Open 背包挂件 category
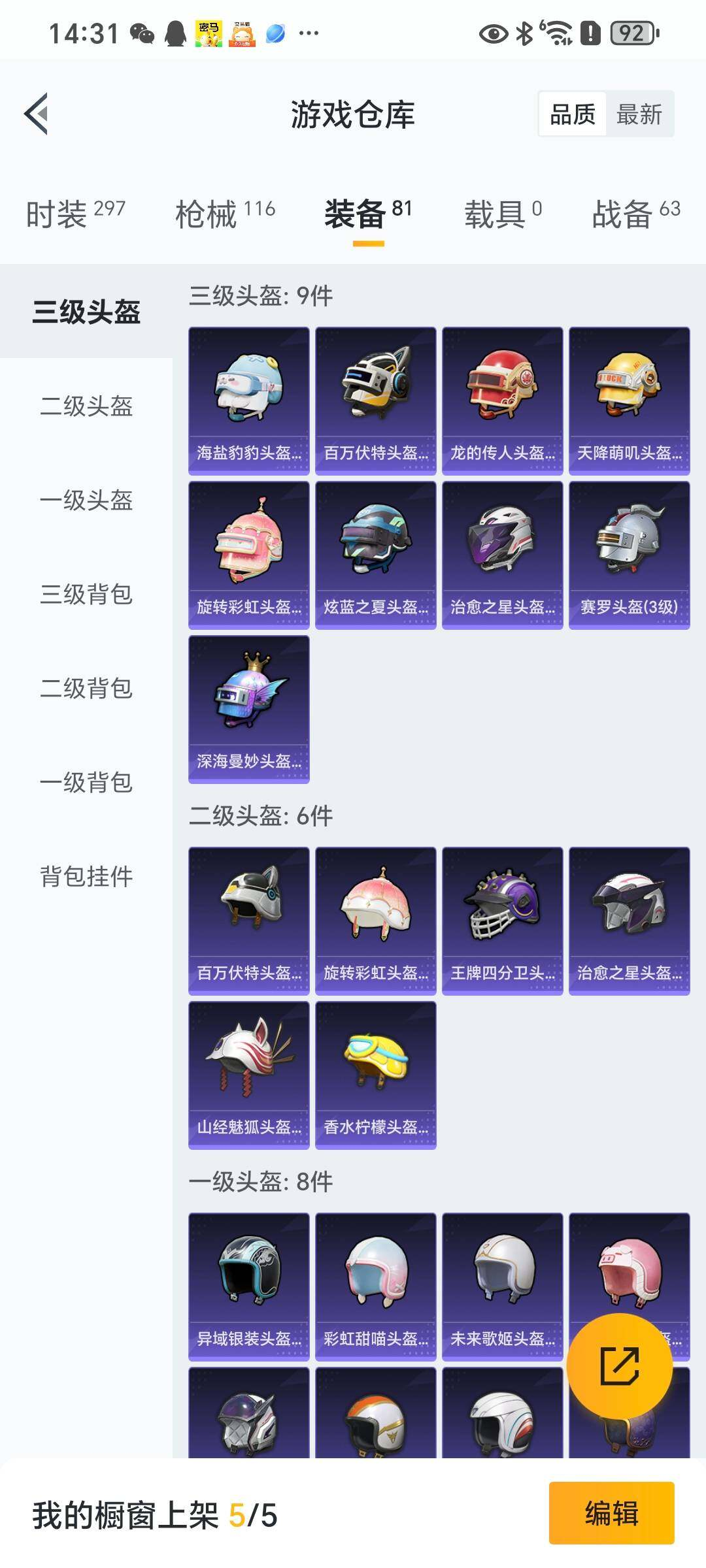Image resolution: width=706 pixels, height=1568 pixels. (86, 876)
